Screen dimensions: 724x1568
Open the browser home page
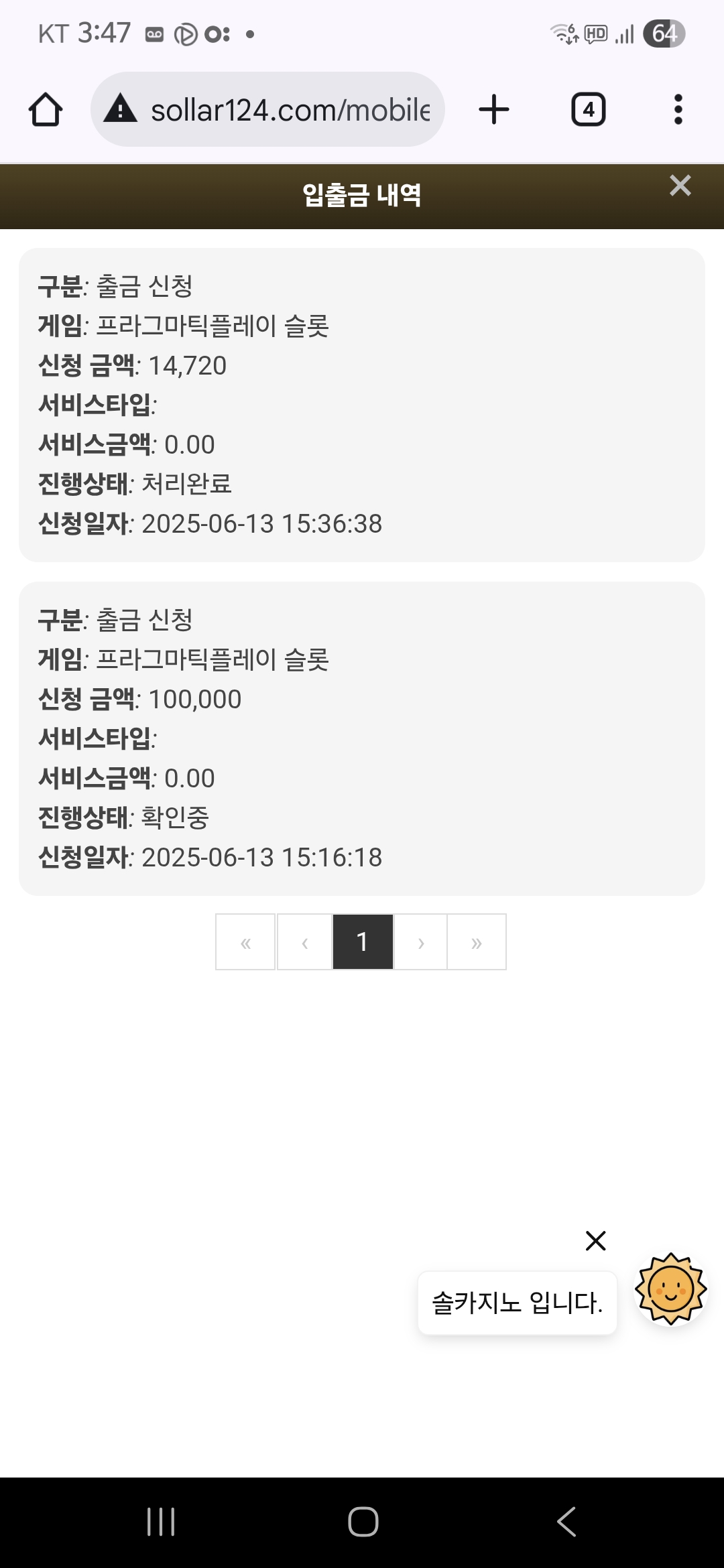pyautogui.click(x=46, y=110)
